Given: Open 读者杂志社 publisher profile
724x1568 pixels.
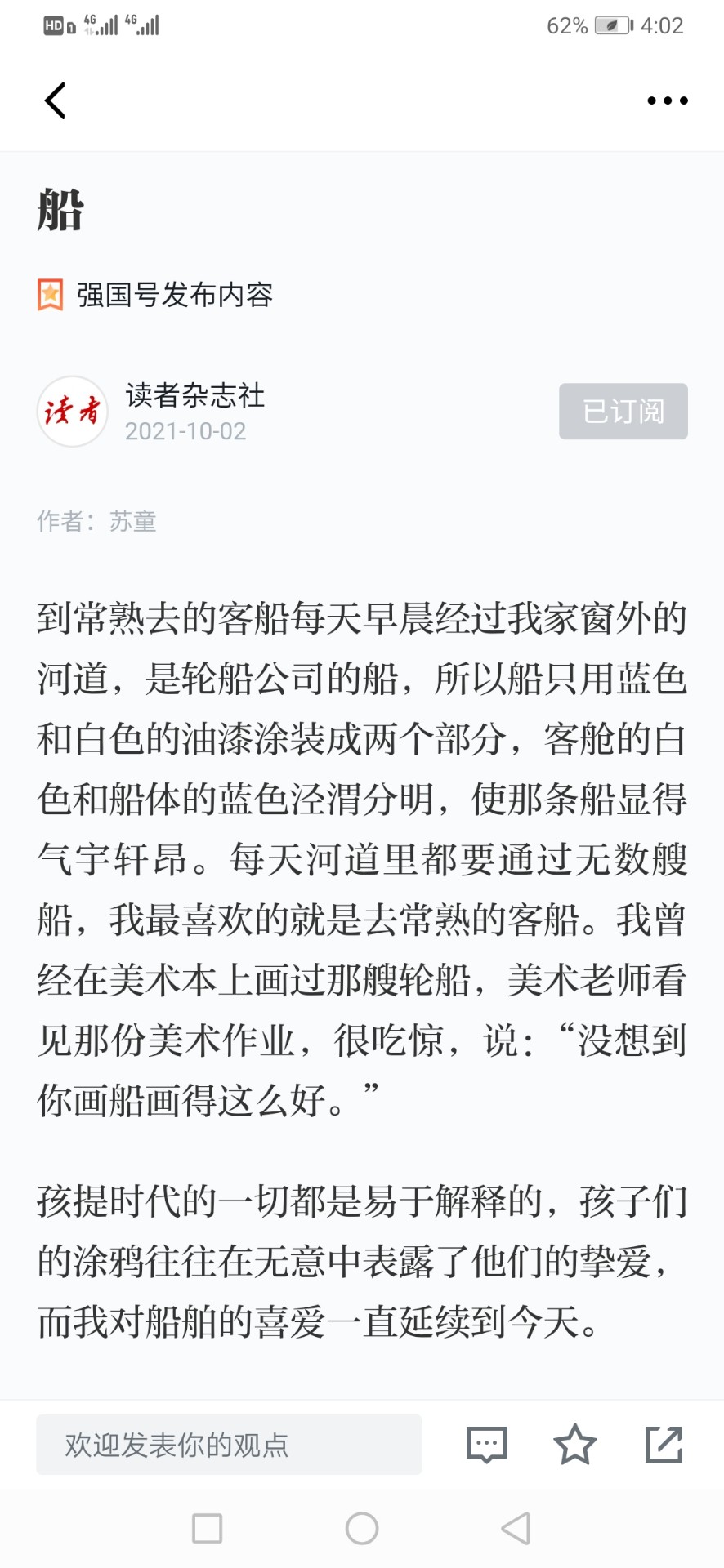Looking at the screenshot, I should coord(194,395).
